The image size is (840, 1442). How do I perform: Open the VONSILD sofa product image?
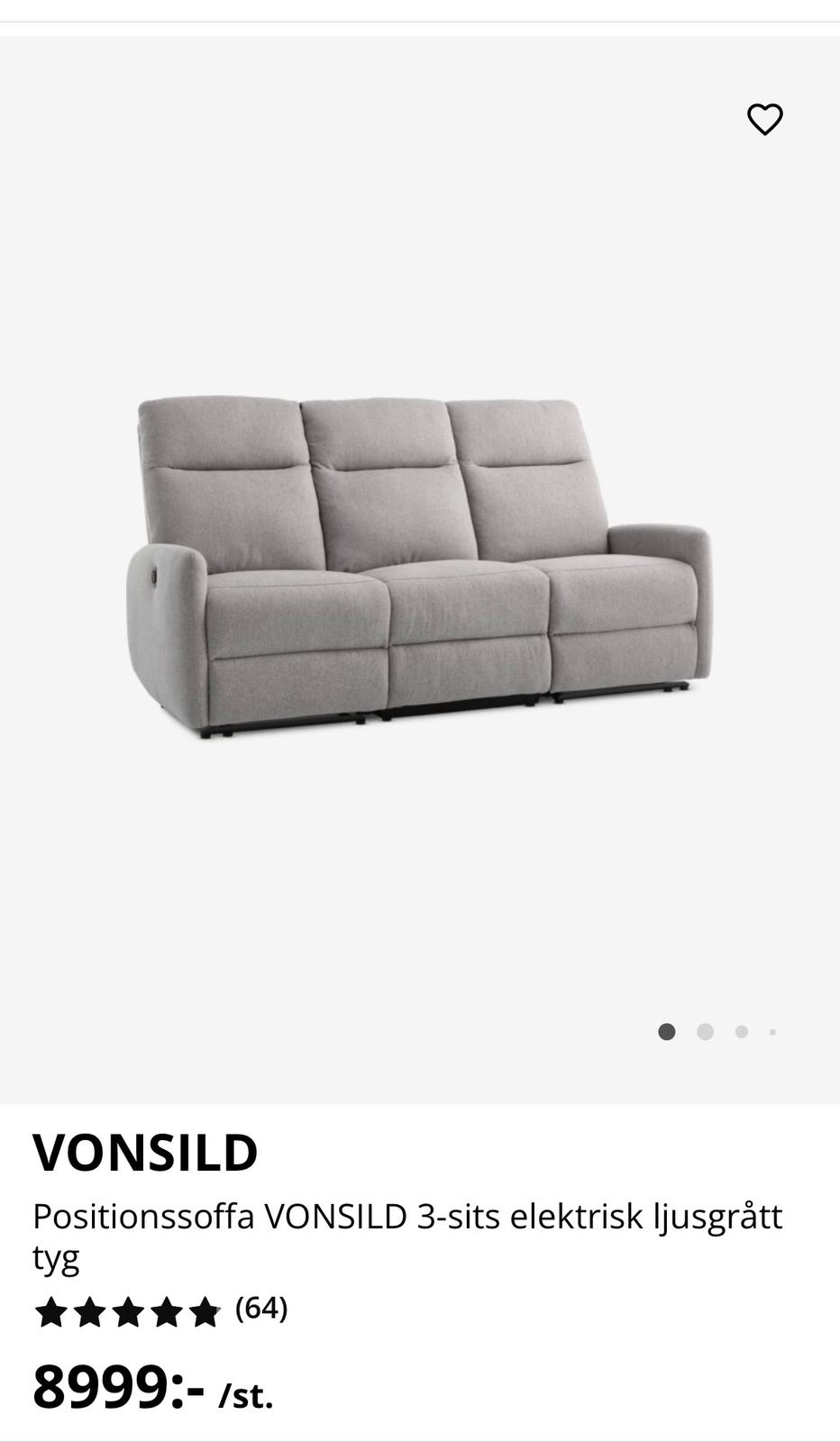419,568
